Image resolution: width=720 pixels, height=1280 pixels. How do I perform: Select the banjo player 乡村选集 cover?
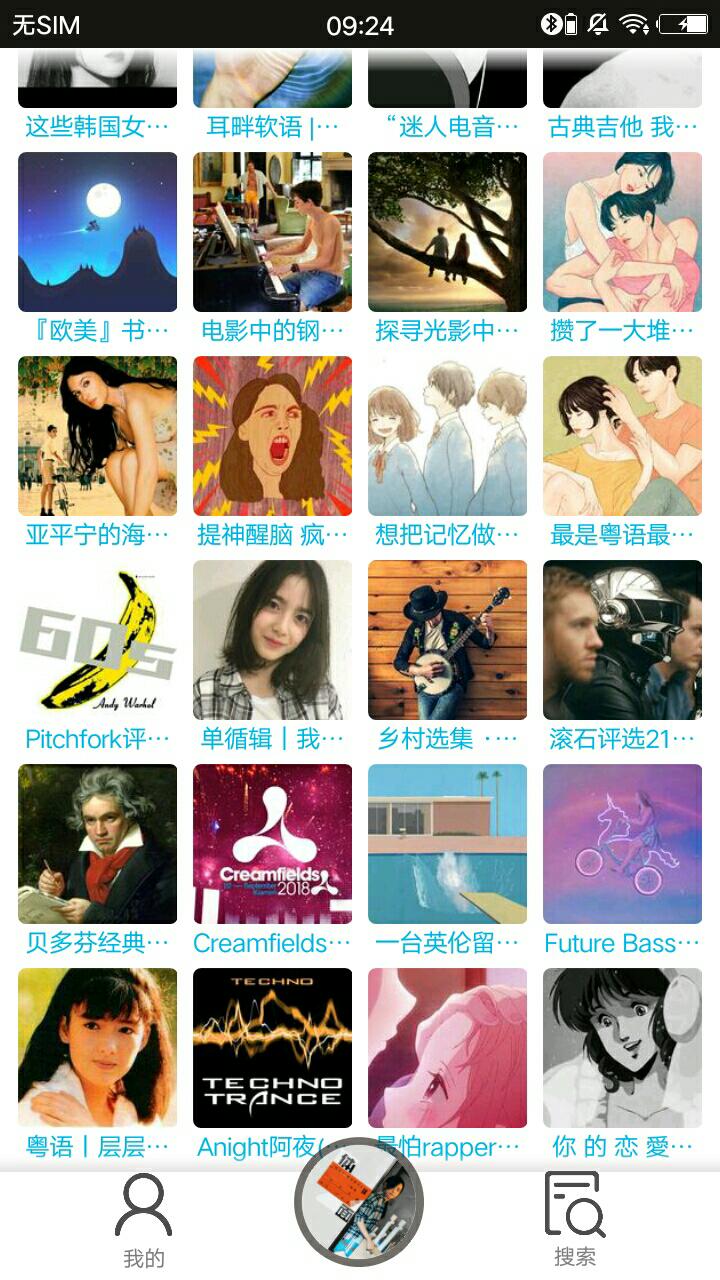point(447,640)
